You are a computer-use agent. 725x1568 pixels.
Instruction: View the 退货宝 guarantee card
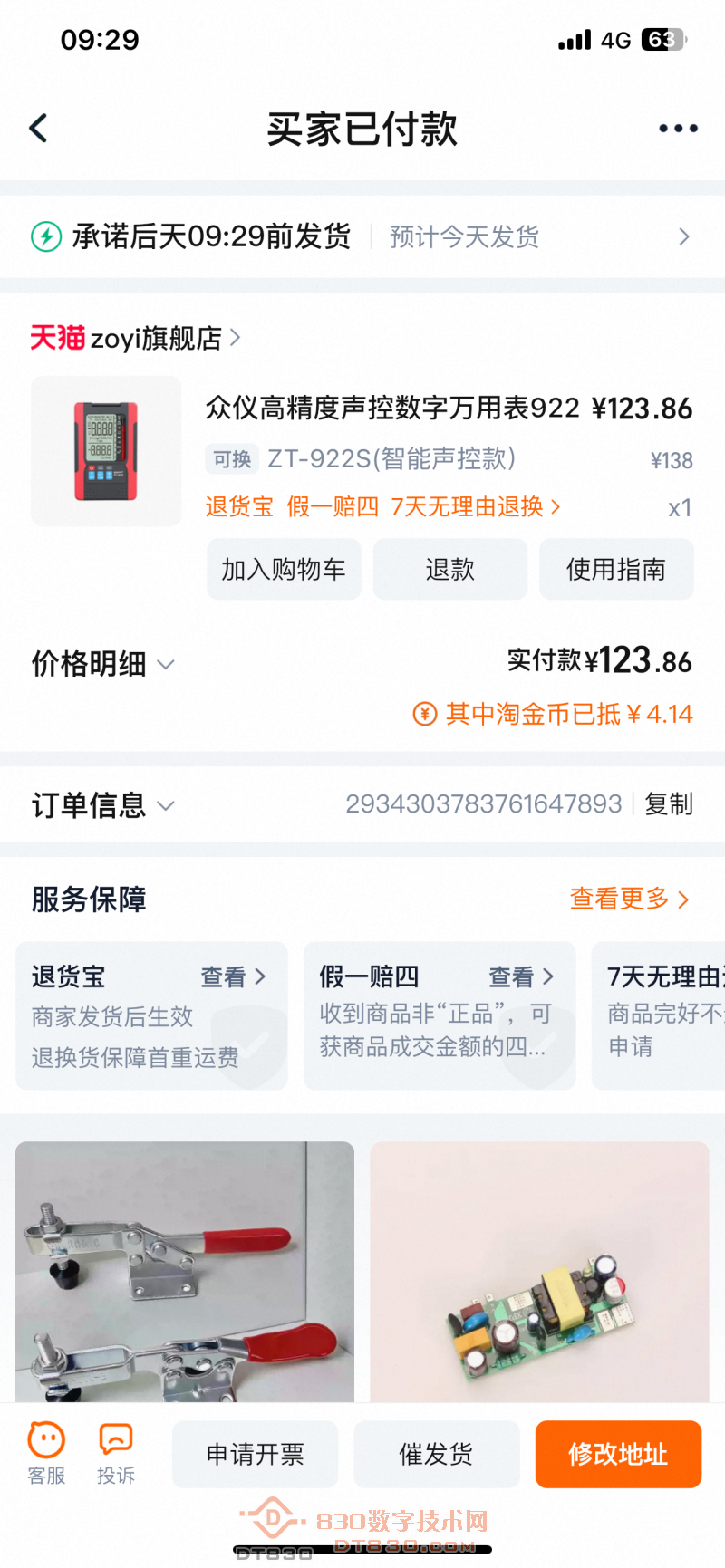151,1015
